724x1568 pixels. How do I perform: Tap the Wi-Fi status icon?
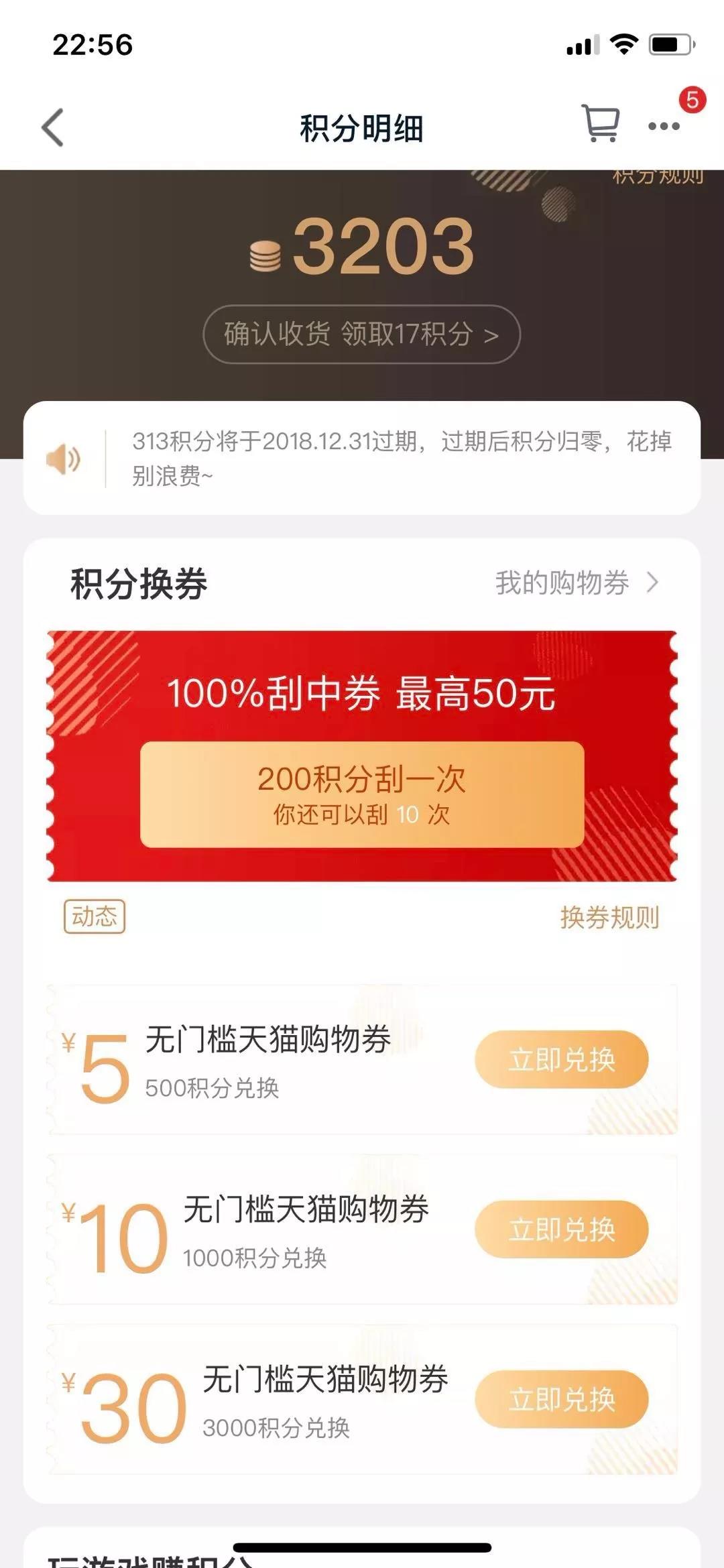[x=623, y=42]
